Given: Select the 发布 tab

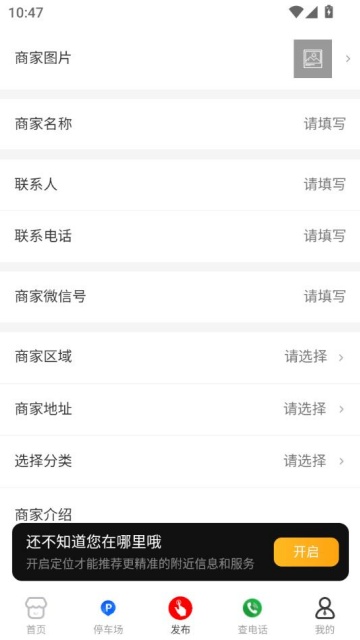Looking at the screenshot, I should (x=180, y=616).
